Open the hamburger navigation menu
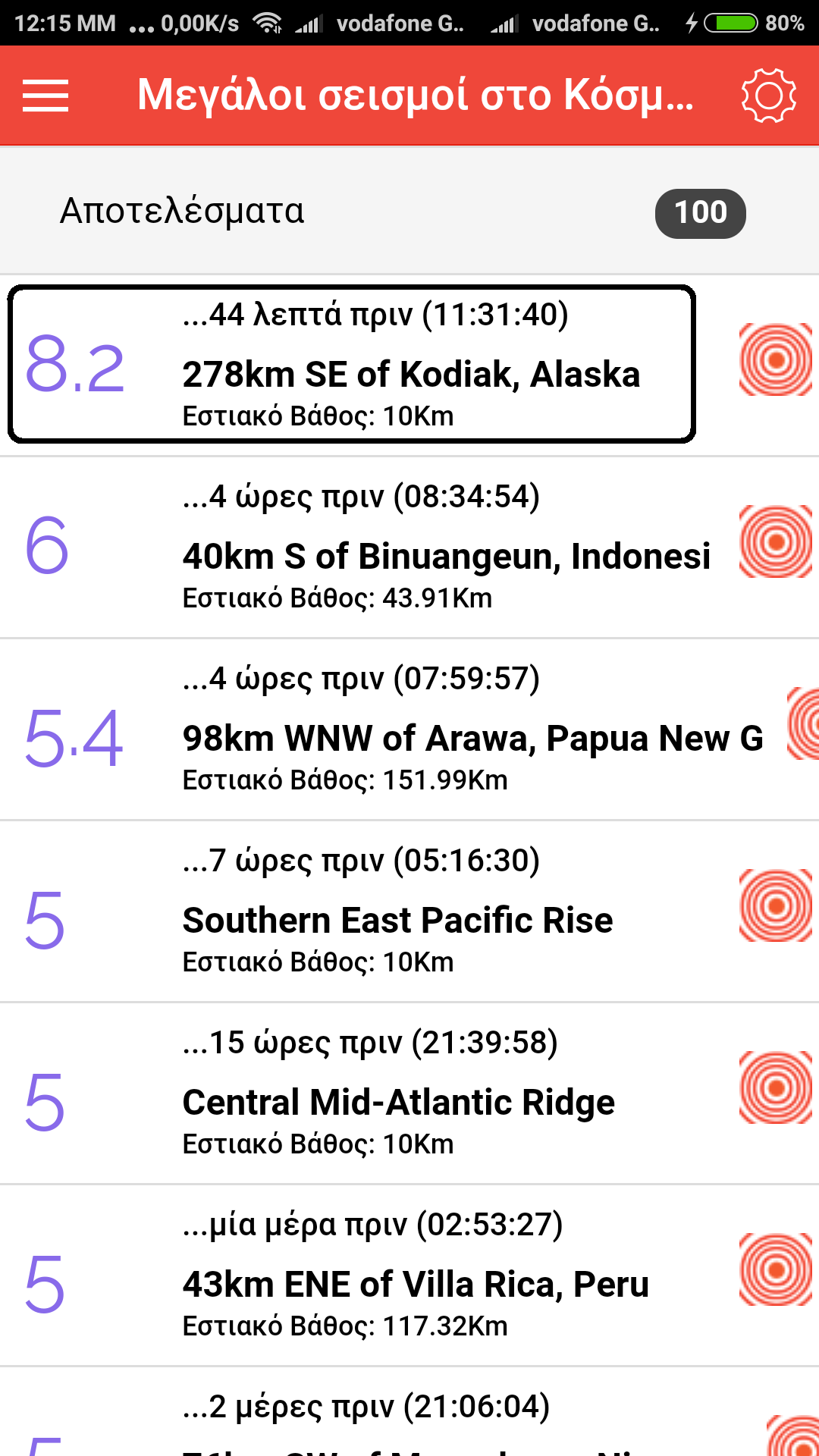Image resolution: width=819 pixels, height=1456 pixels. coord(45,96)
